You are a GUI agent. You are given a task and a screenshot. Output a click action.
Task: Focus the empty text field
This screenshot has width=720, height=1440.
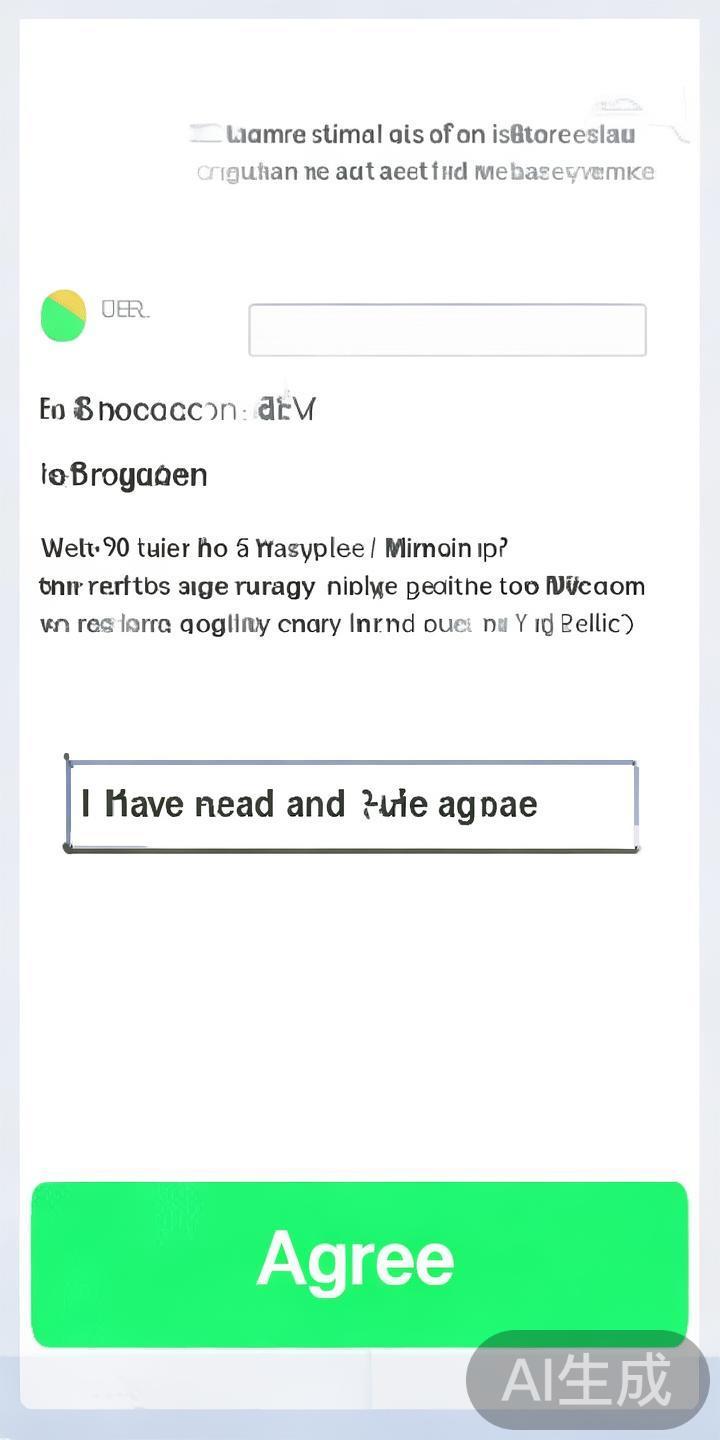click(447, 330)
